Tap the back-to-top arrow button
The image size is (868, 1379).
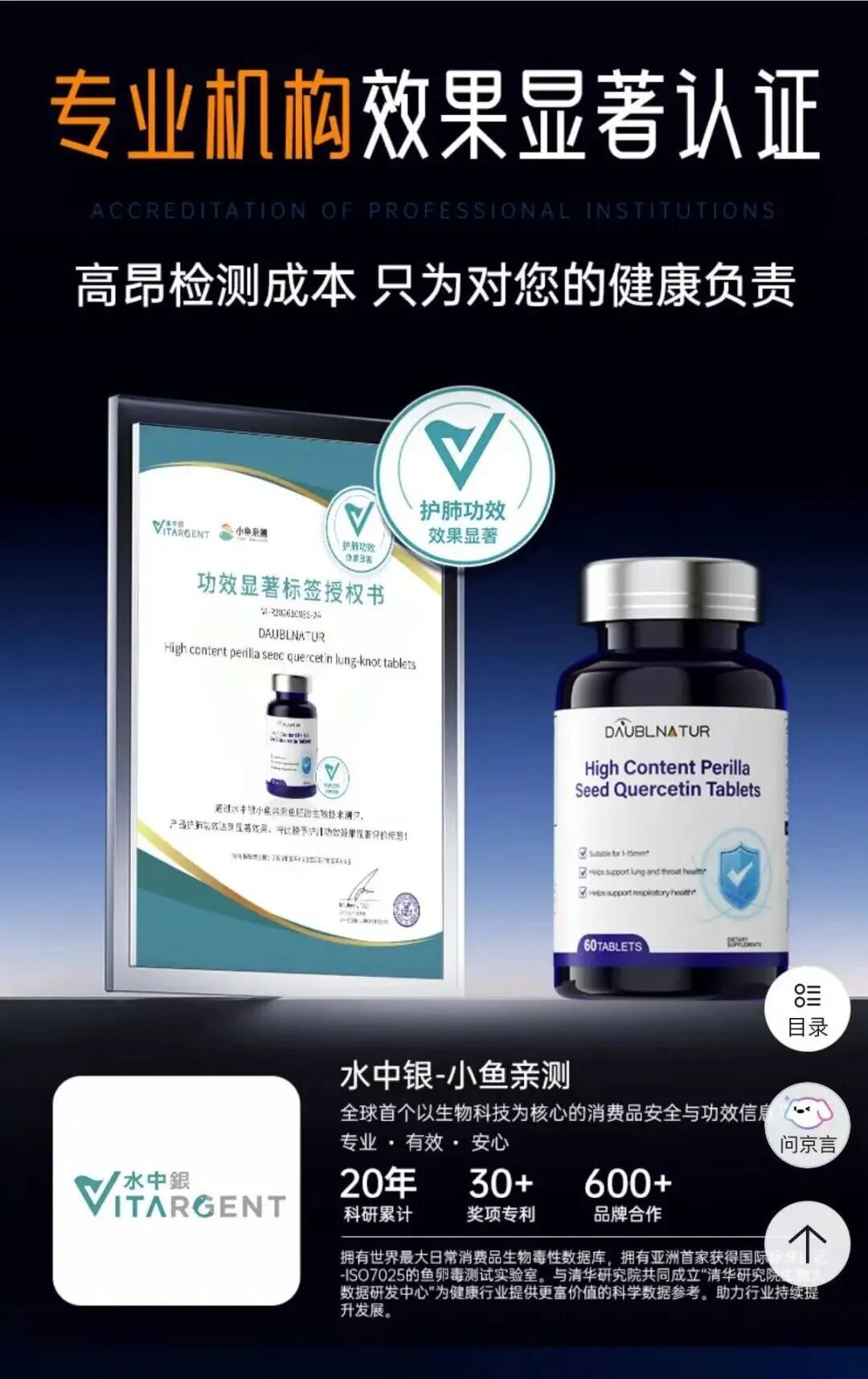[807, 1243]
